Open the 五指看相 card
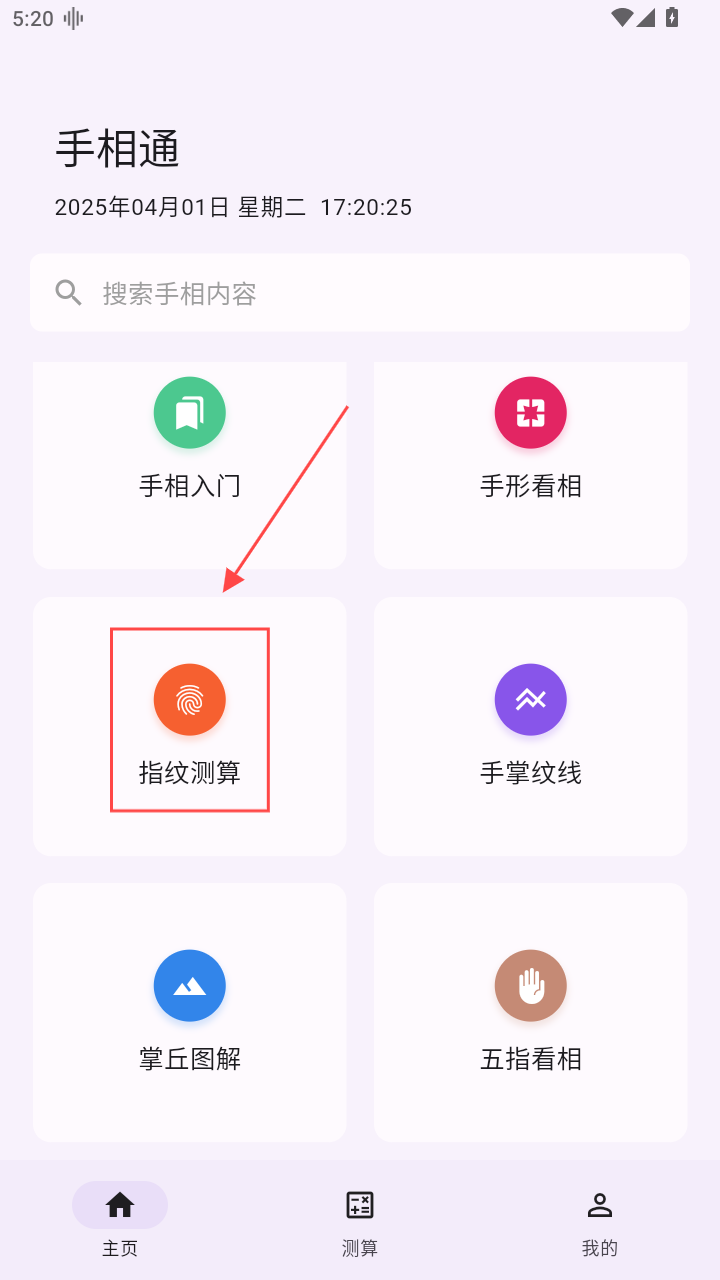The height and width of the screenshot is (1280, 720). point(530,1011)
